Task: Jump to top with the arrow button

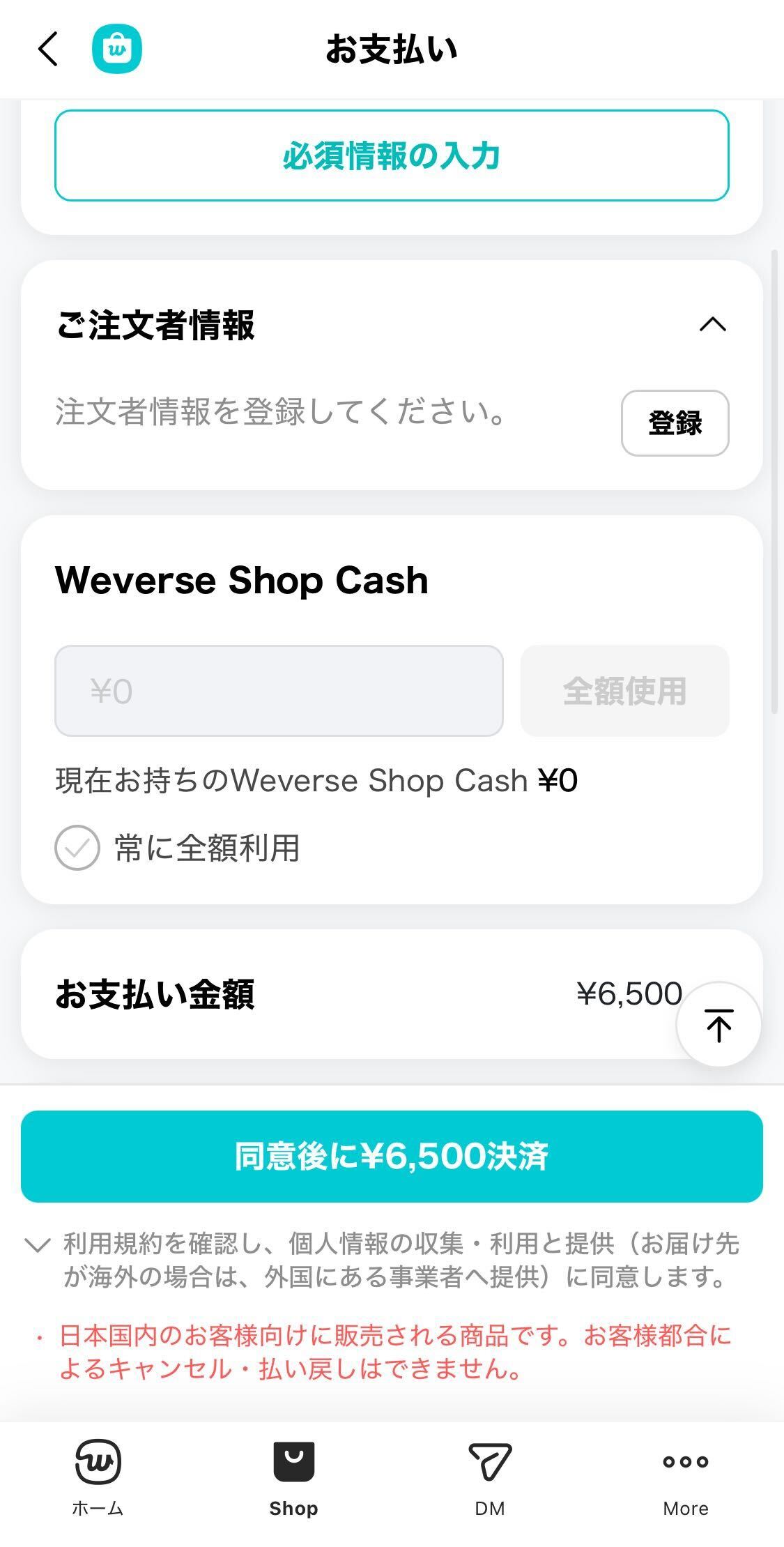Action: pos(718,1025)
